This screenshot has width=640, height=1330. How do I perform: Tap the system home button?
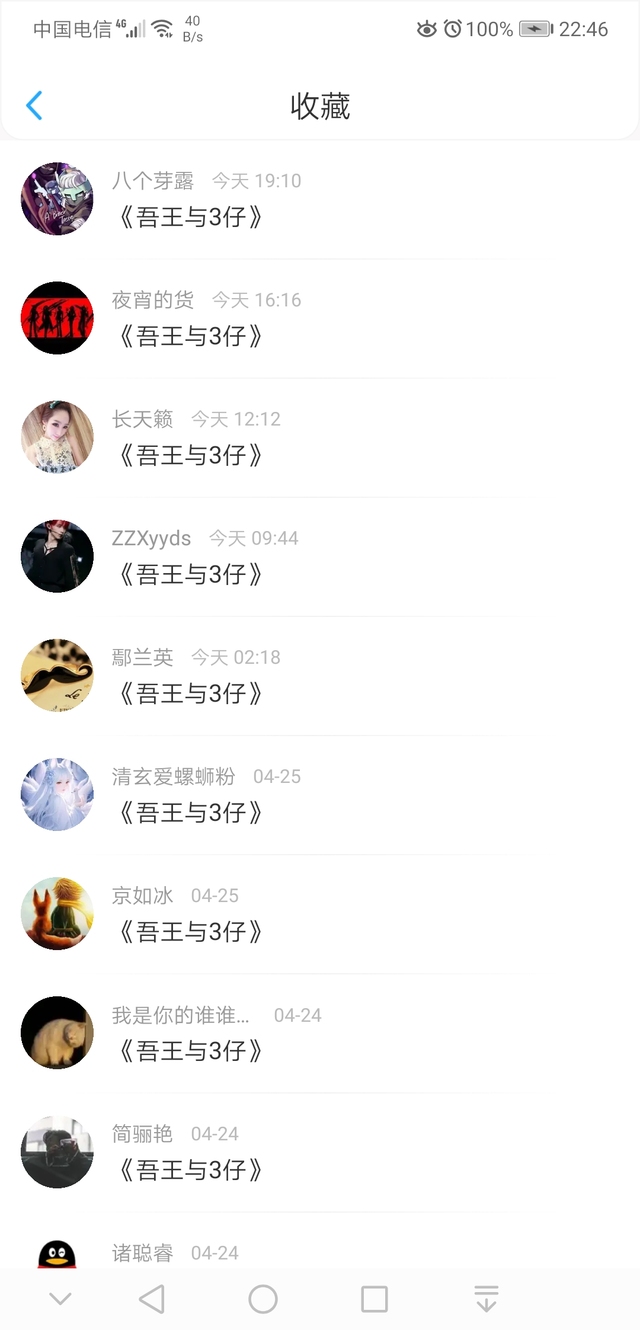click(x=263, y=1299)
